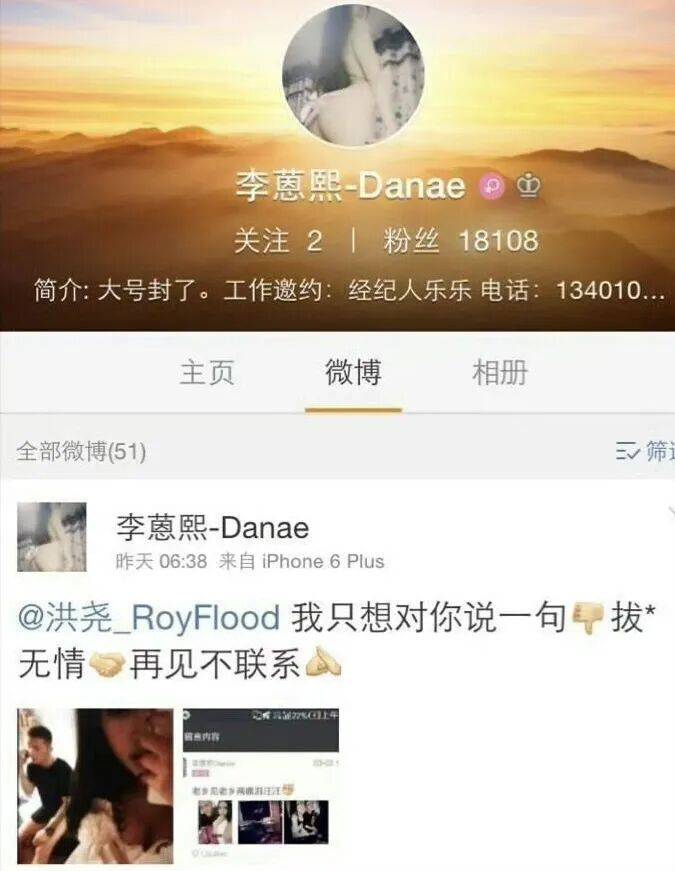Open the post's first photo of a couple

94,785
